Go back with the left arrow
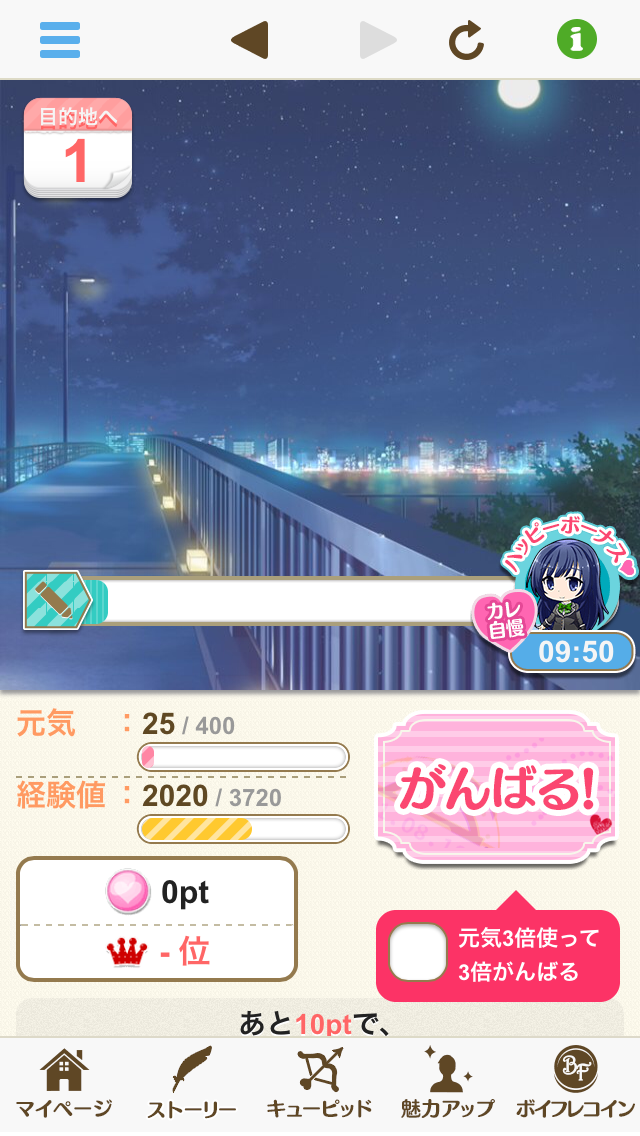This screenshot has height=1136, width=640. tap(249, 40)
